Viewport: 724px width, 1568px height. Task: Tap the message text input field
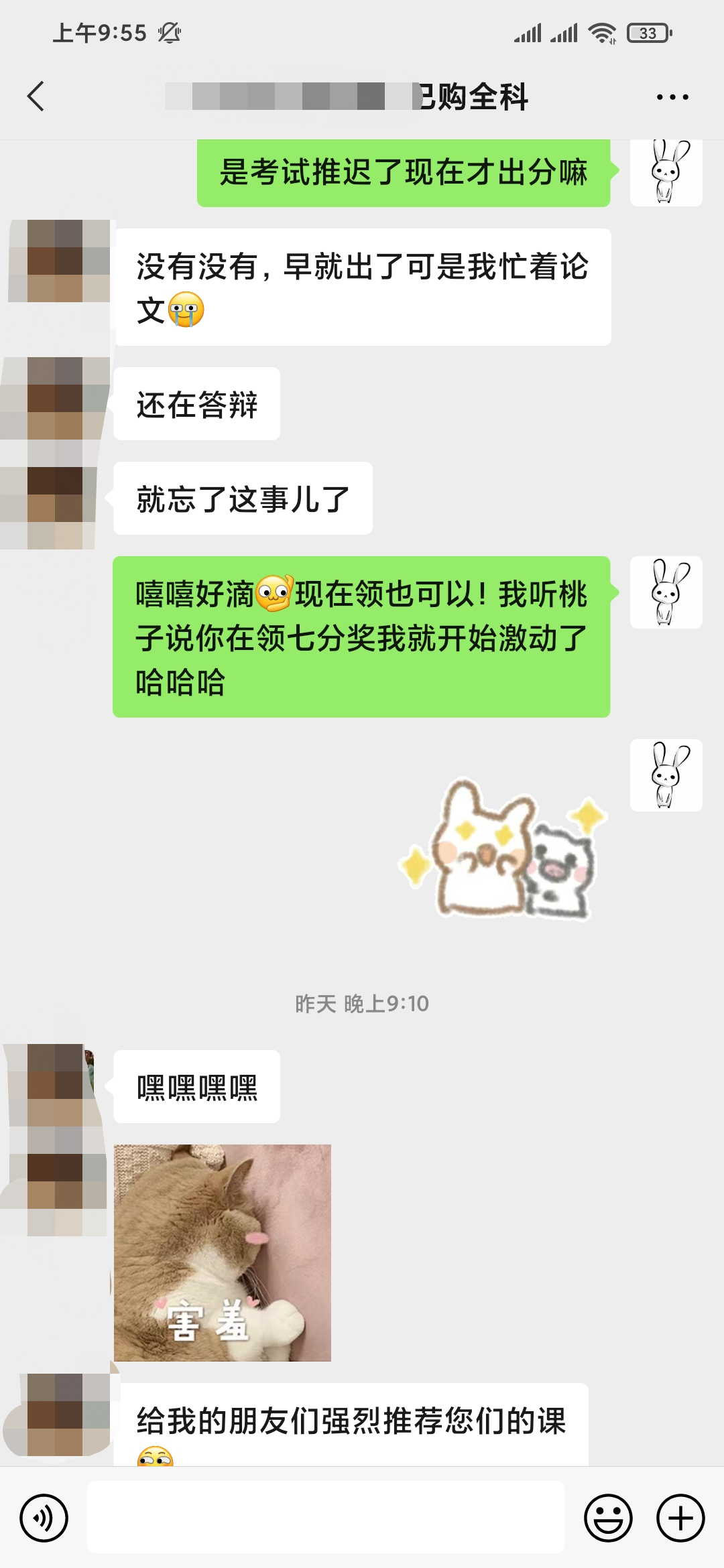326,1517
